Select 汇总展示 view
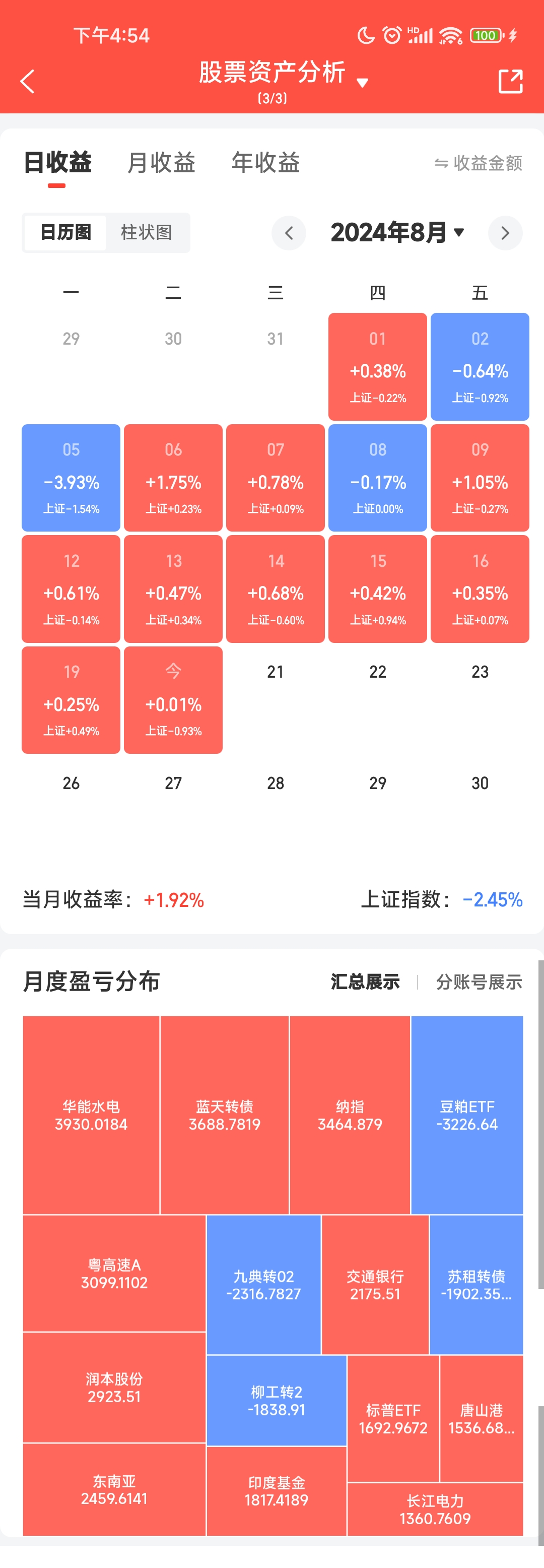 pos(365,982)
